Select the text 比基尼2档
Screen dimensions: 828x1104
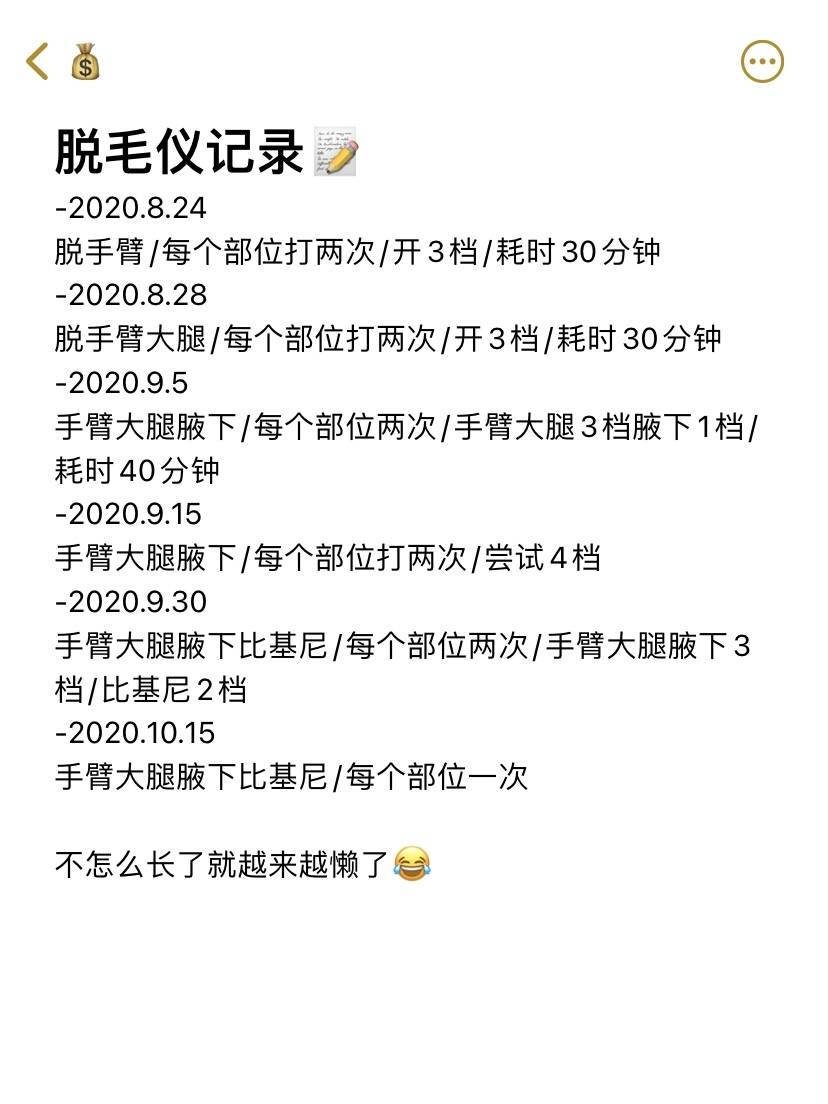click(175, 689)
